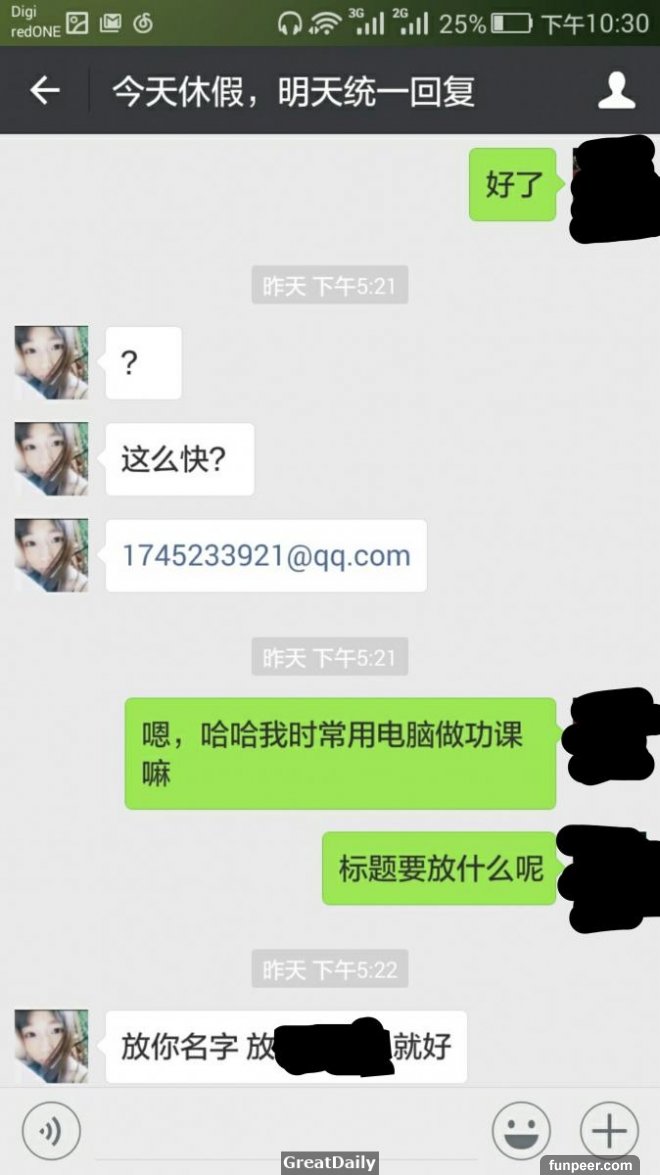This screenshot has width=660, height=1175.
Task: Tap the 1745233921@qq.com email link
Action: click(x=266, y=556)
